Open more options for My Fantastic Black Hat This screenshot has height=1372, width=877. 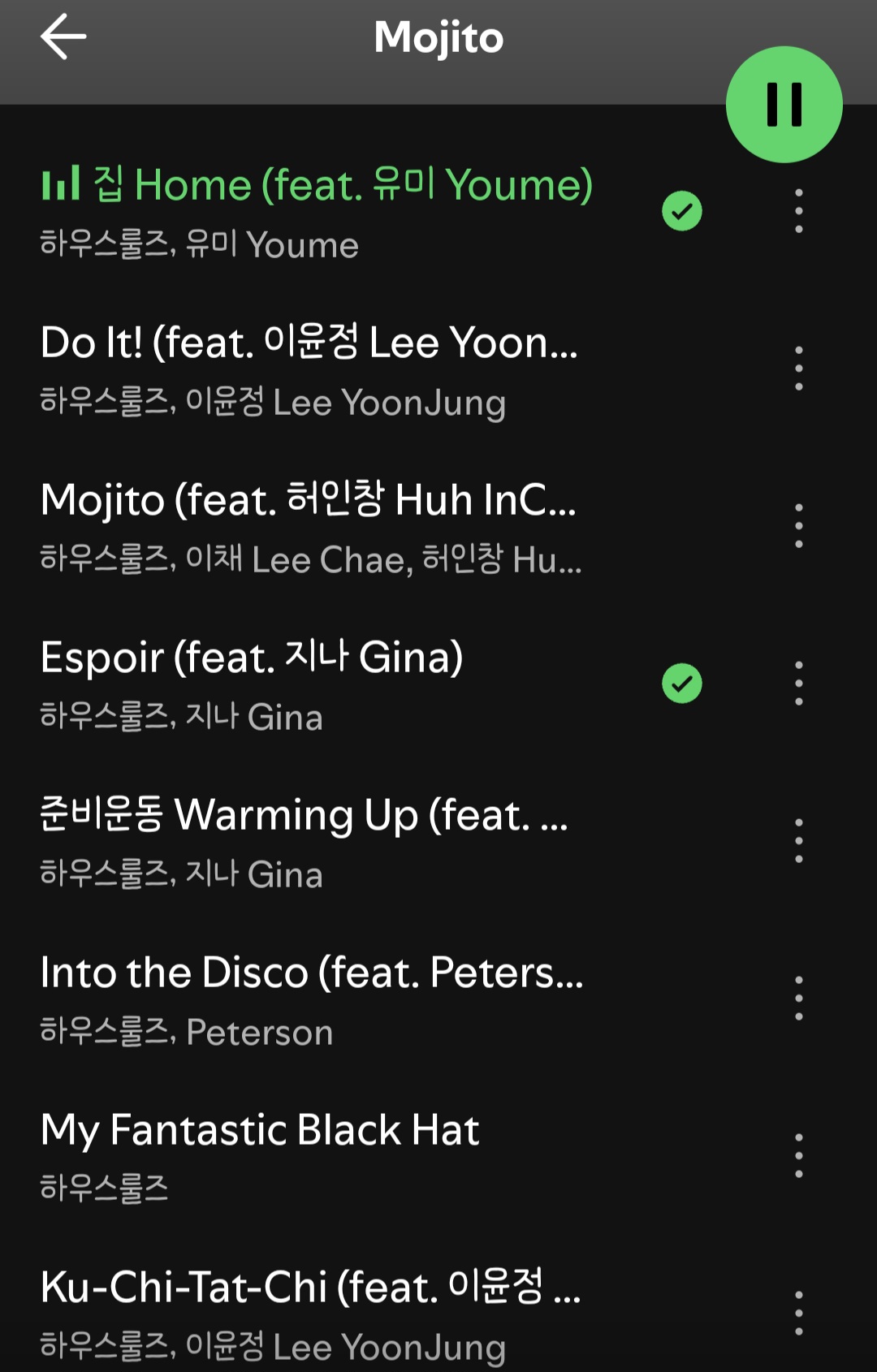(x=799, y=1156)
